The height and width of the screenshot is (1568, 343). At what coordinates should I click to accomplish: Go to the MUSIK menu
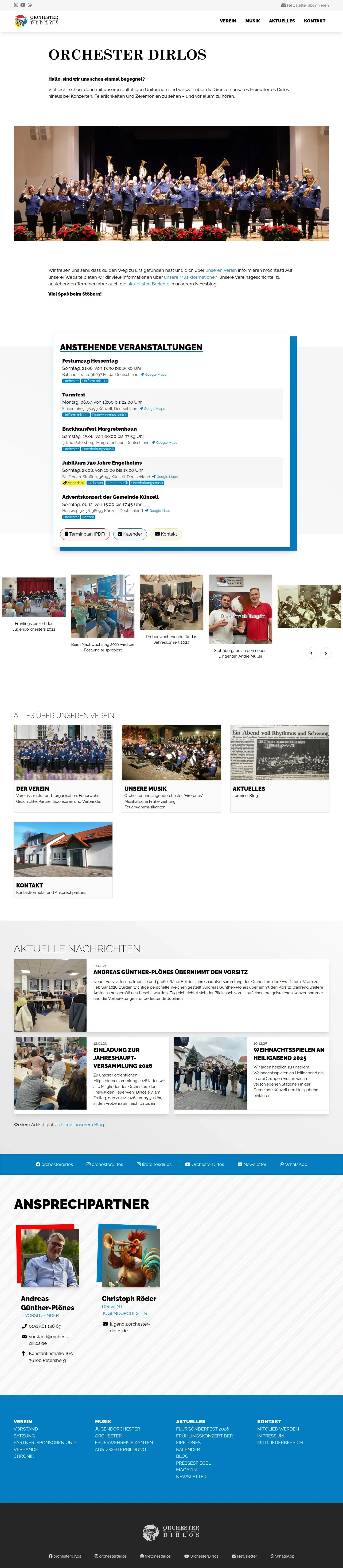tap(252, 21)
